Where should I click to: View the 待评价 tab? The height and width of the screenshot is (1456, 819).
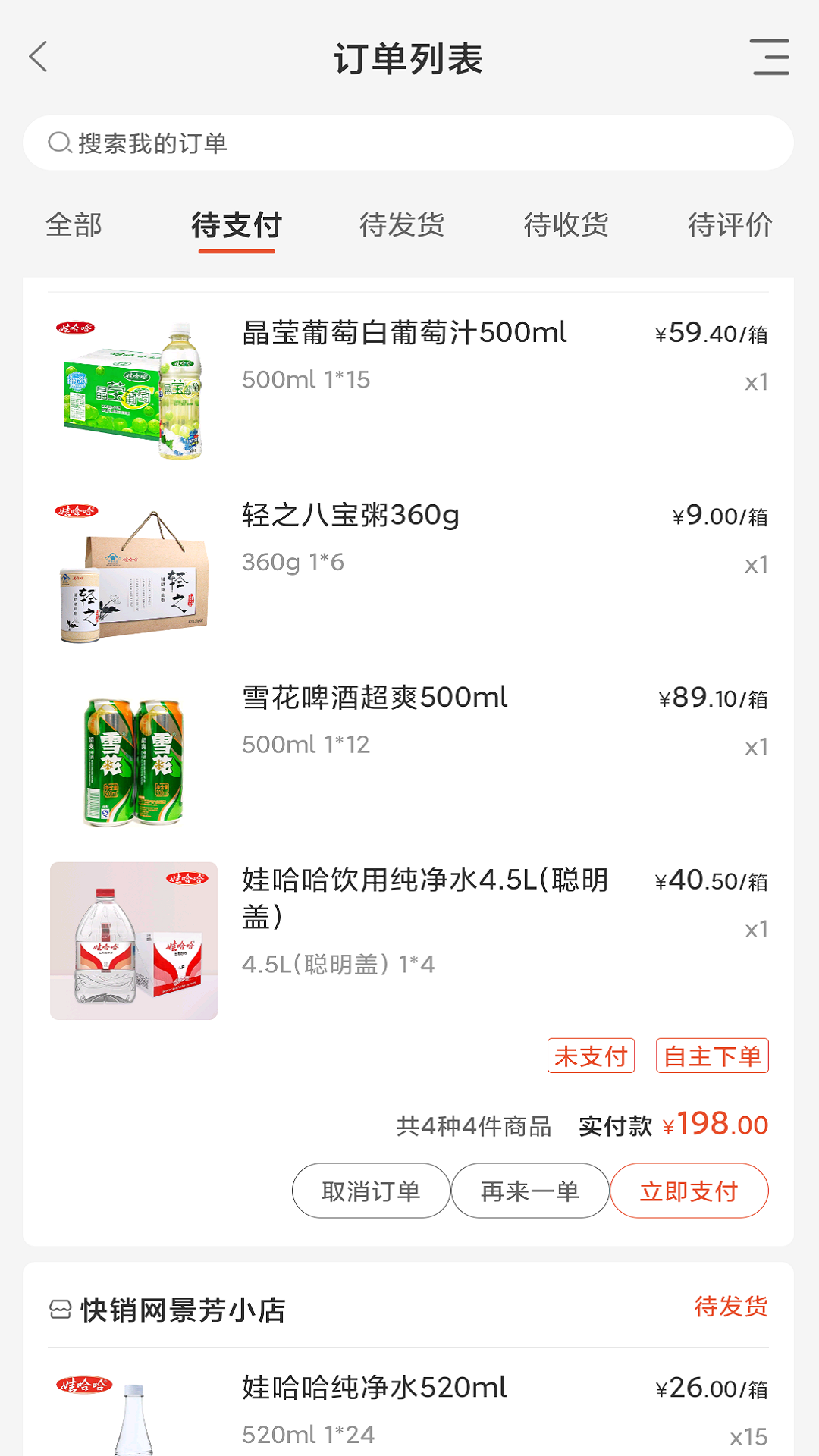point(730,225)
